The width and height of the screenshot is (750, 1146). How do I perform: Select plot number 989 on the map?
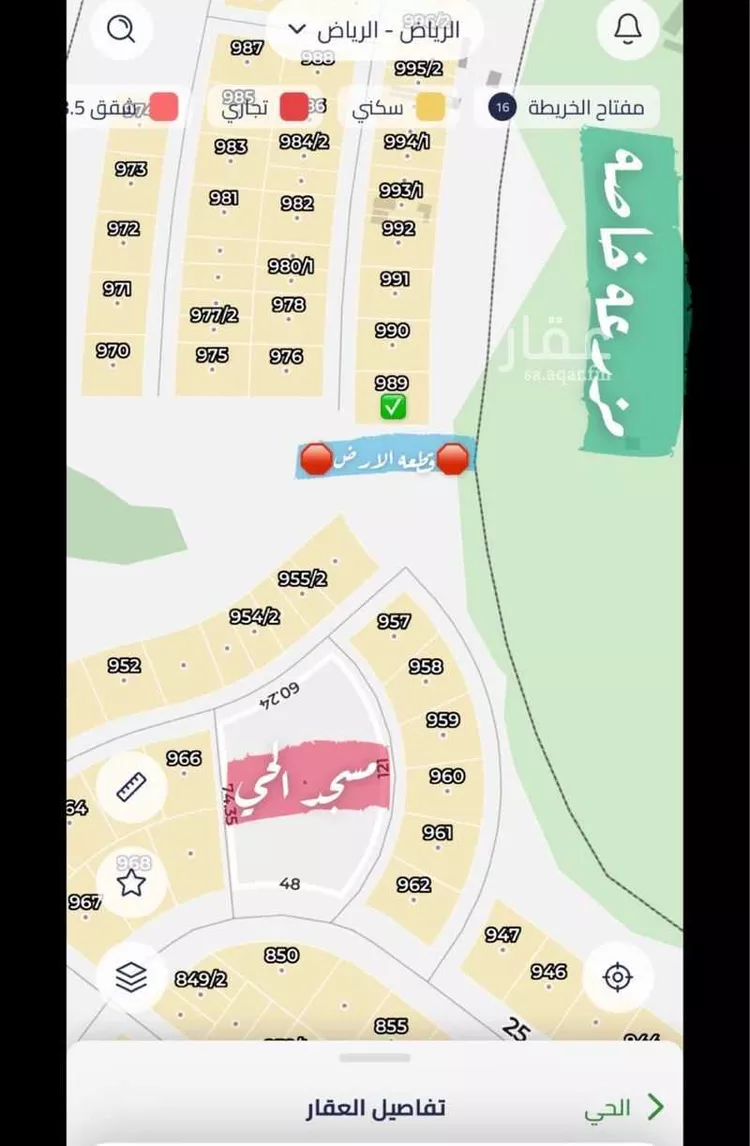(x=392, y=381)
